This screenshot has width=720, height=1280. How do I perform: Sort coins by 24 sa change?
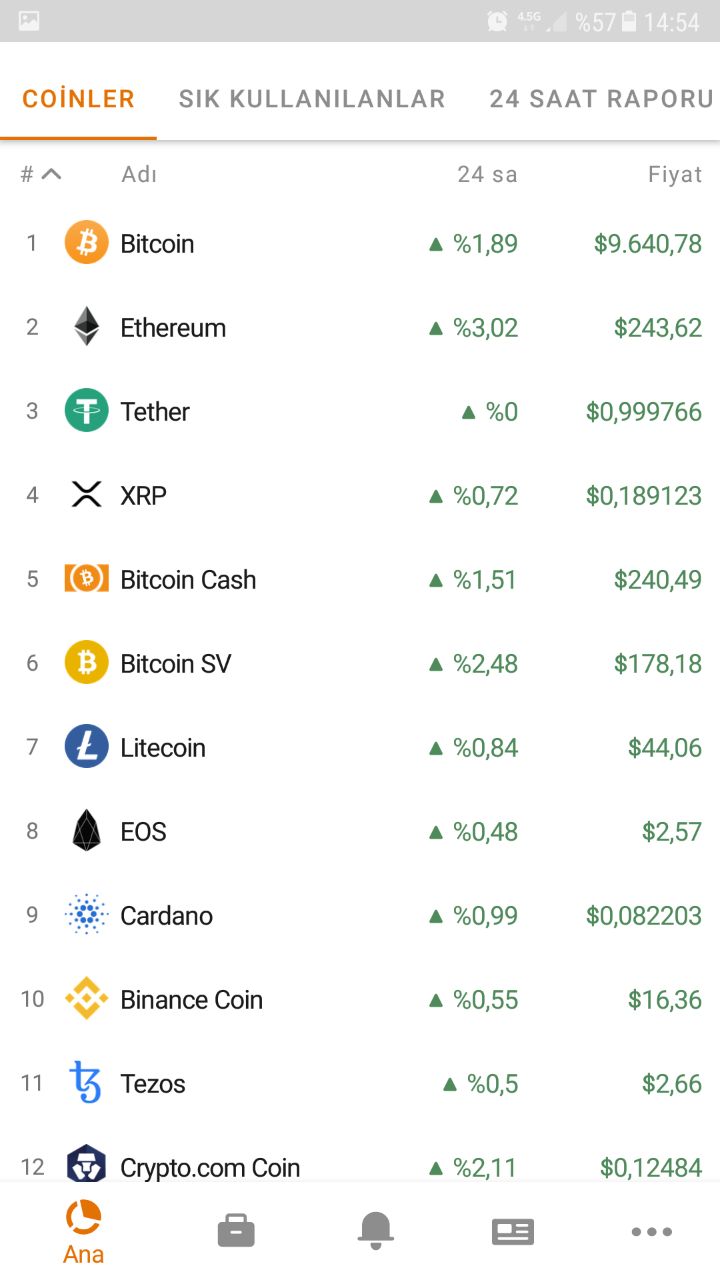point(487,174)
